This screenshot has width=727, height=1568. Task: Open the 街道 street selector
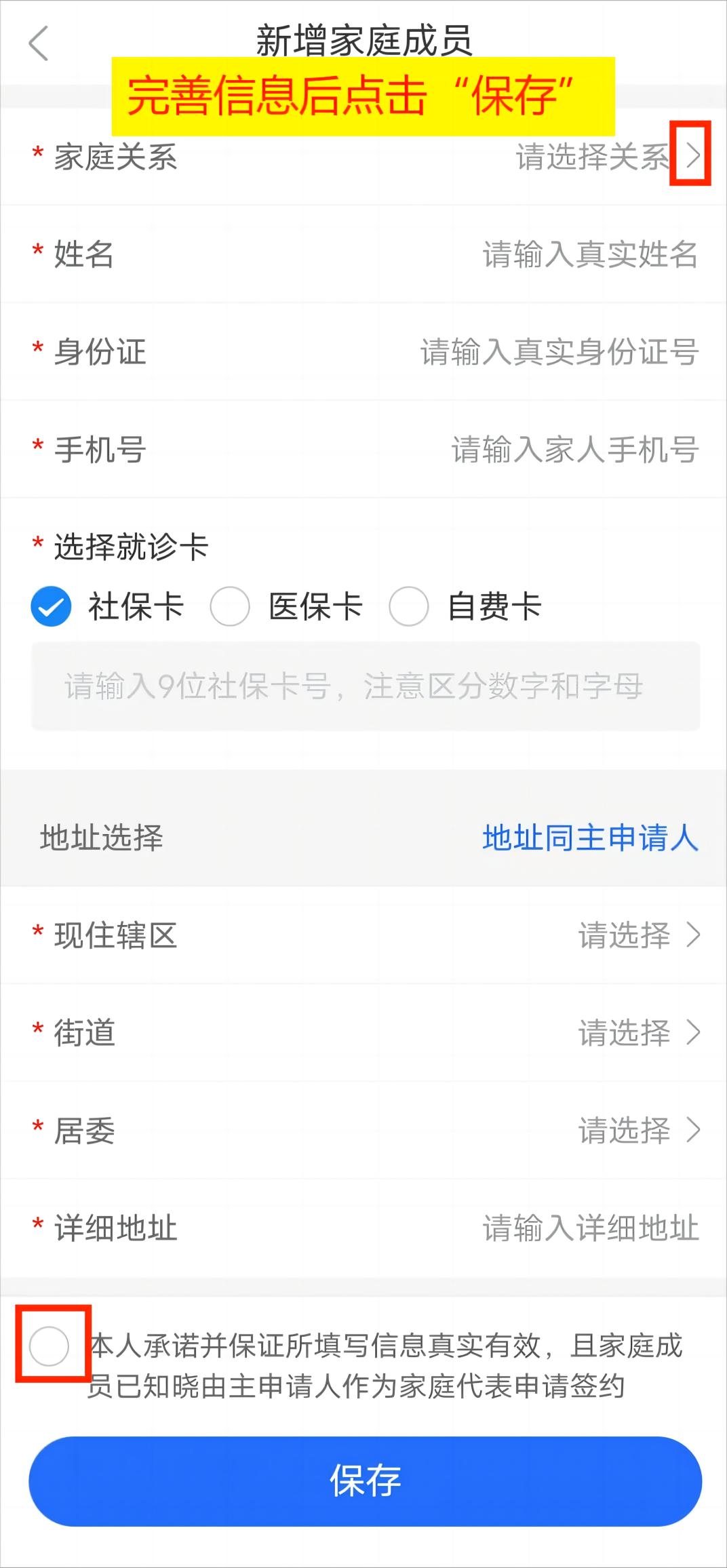637,1033
